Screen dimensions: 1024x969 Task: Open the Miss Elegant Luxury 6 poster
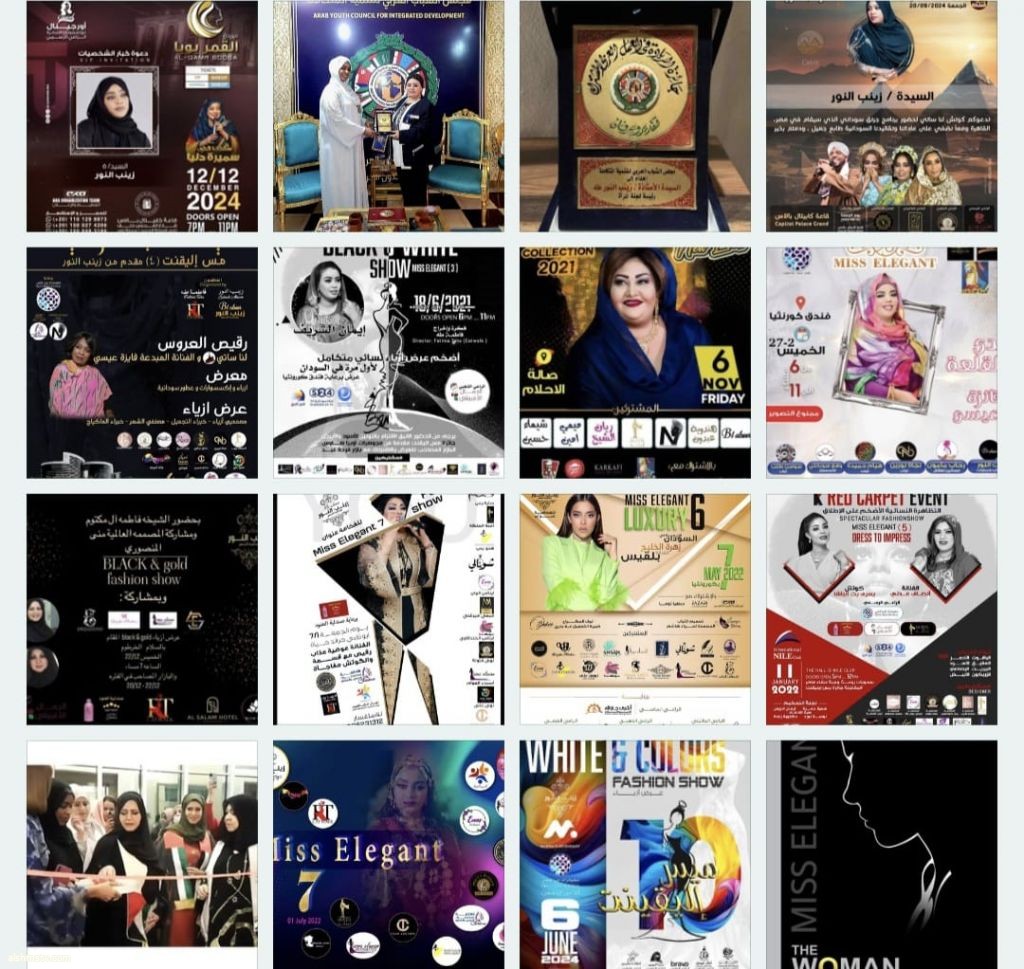point(634,608)
